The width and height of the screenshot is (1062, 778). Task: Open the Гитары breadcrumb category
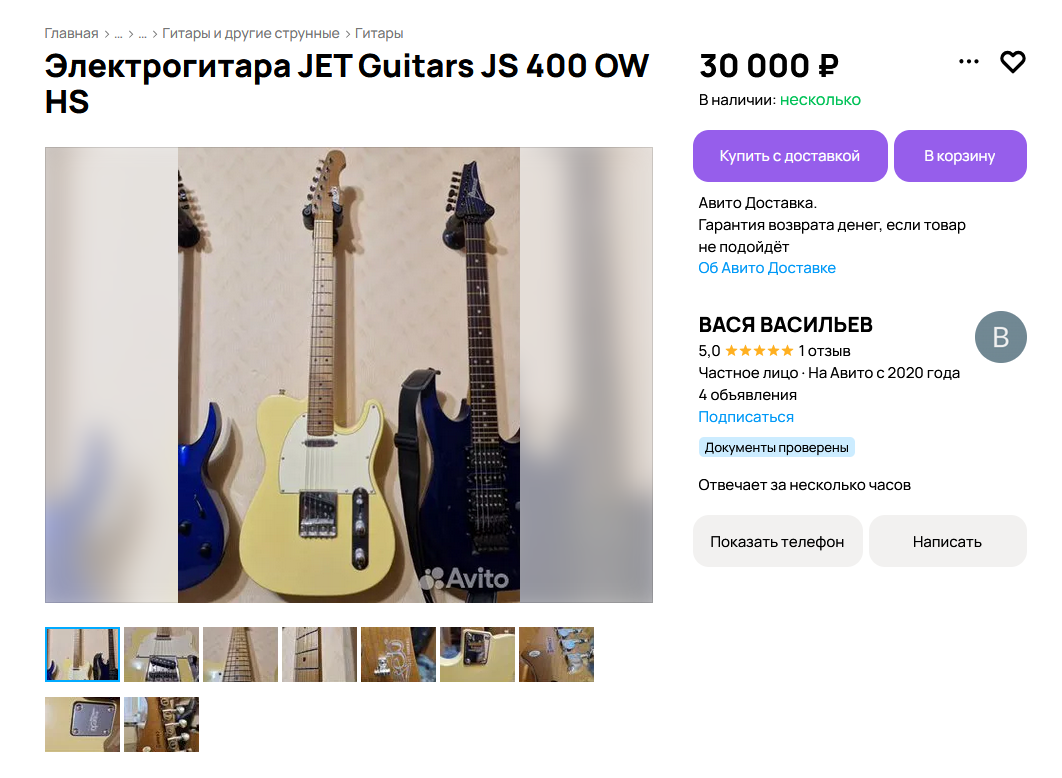tap(379, 34)
